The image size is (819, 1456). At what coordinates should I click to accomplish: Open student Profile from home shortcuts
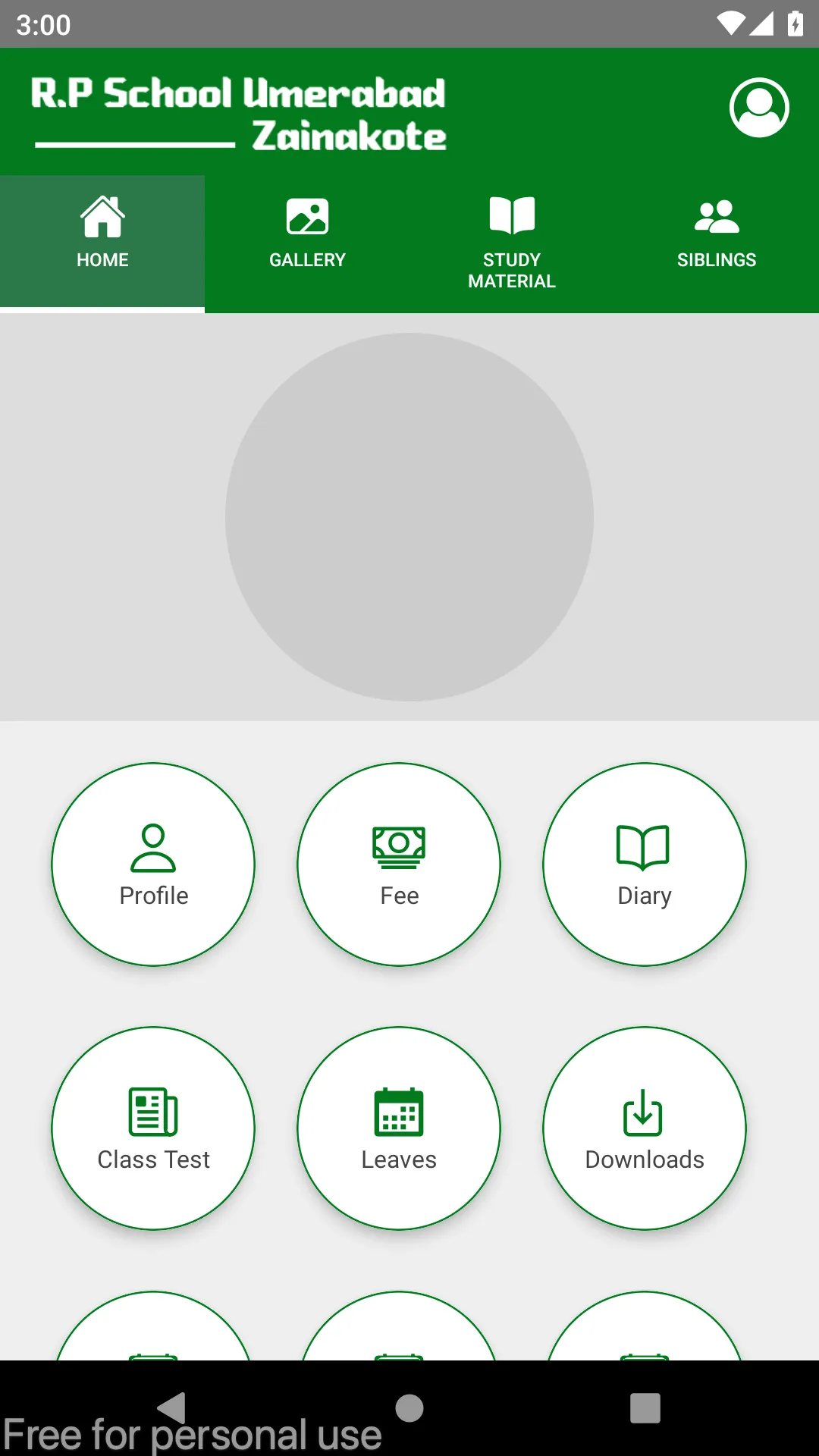[153, 864]
